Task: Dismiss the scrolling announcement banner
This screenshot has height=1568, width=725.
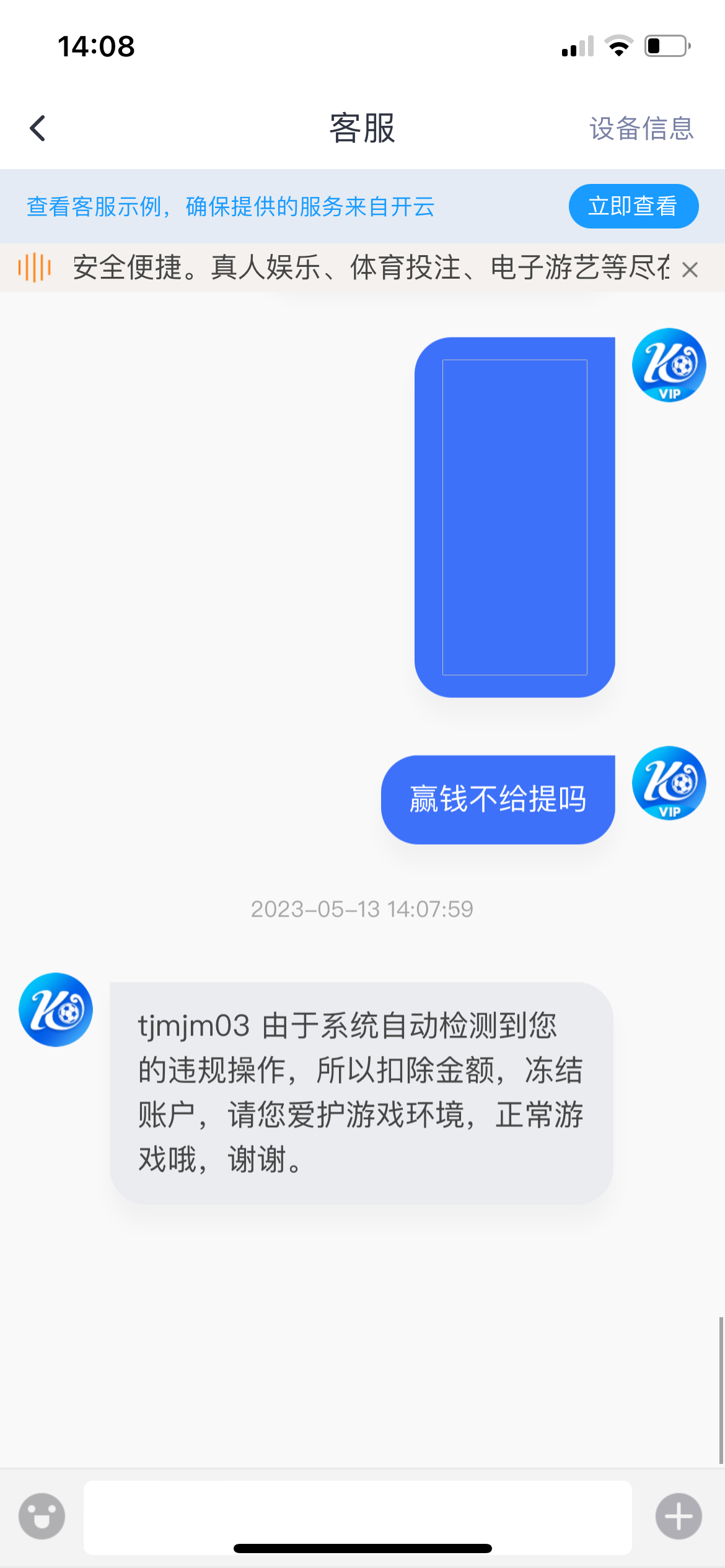Action: click(690, 269)
